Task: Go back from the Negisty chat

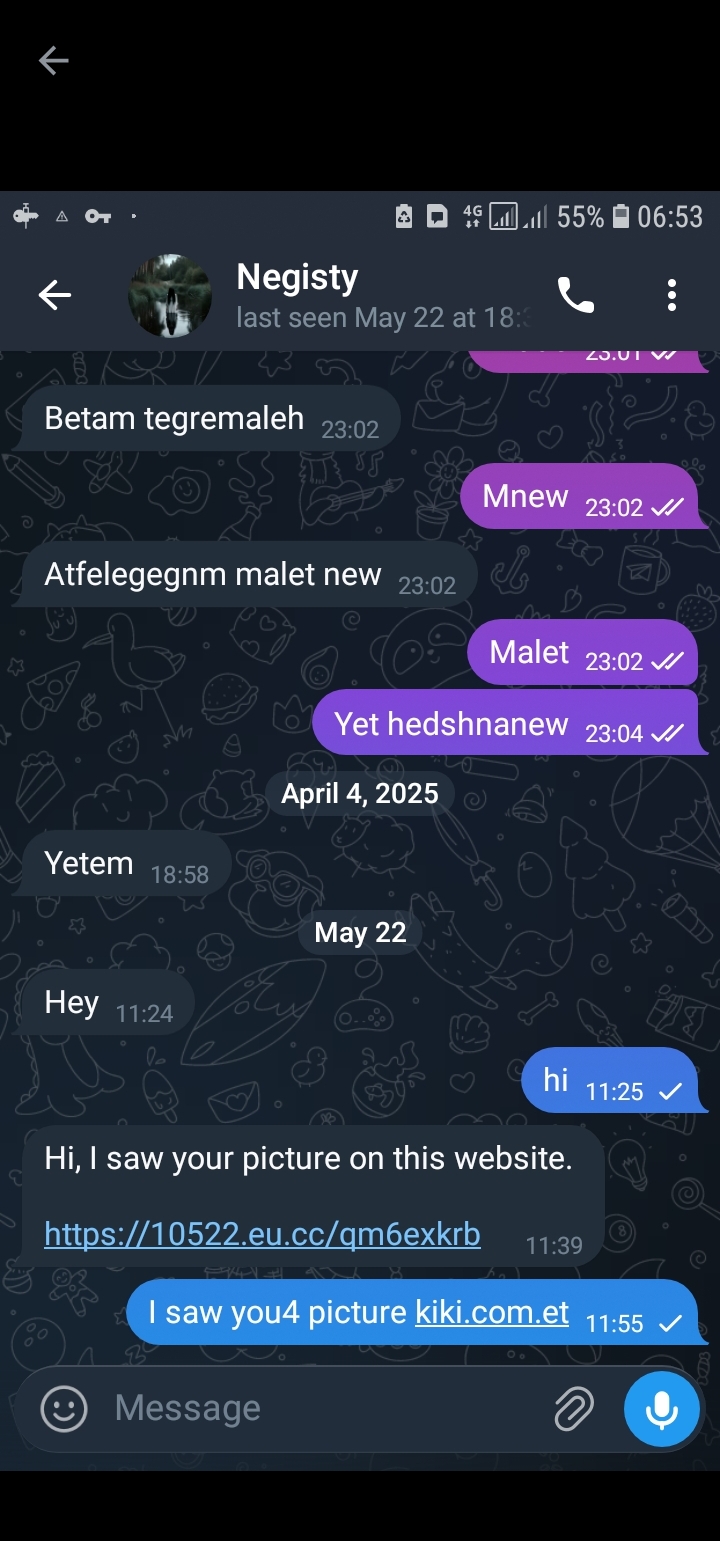Action: point(54,295)
